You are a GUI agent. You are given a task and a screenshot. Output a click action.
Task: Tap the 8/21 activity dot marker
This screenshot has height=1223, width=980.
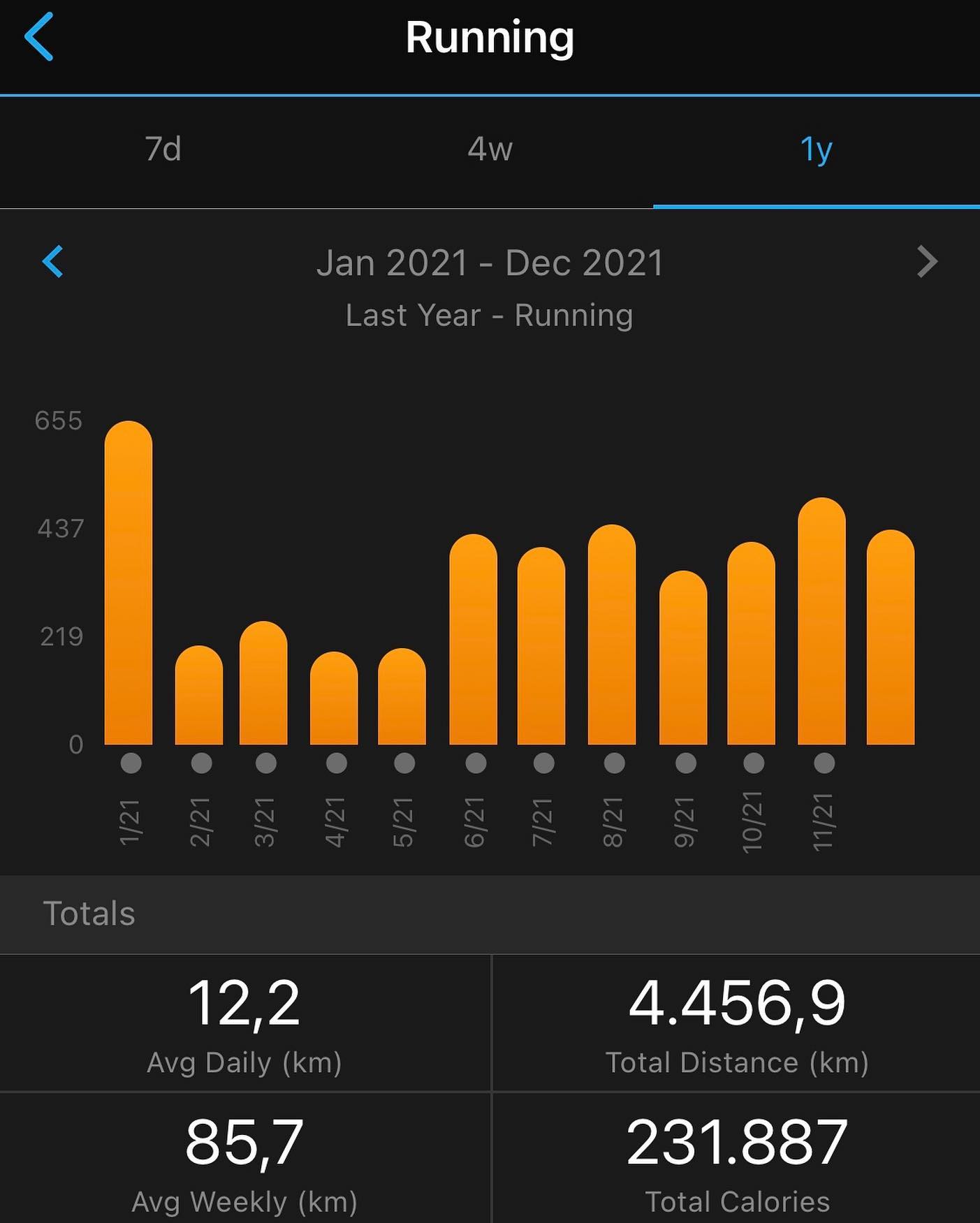pyautogui.click(x=614, y=763)
